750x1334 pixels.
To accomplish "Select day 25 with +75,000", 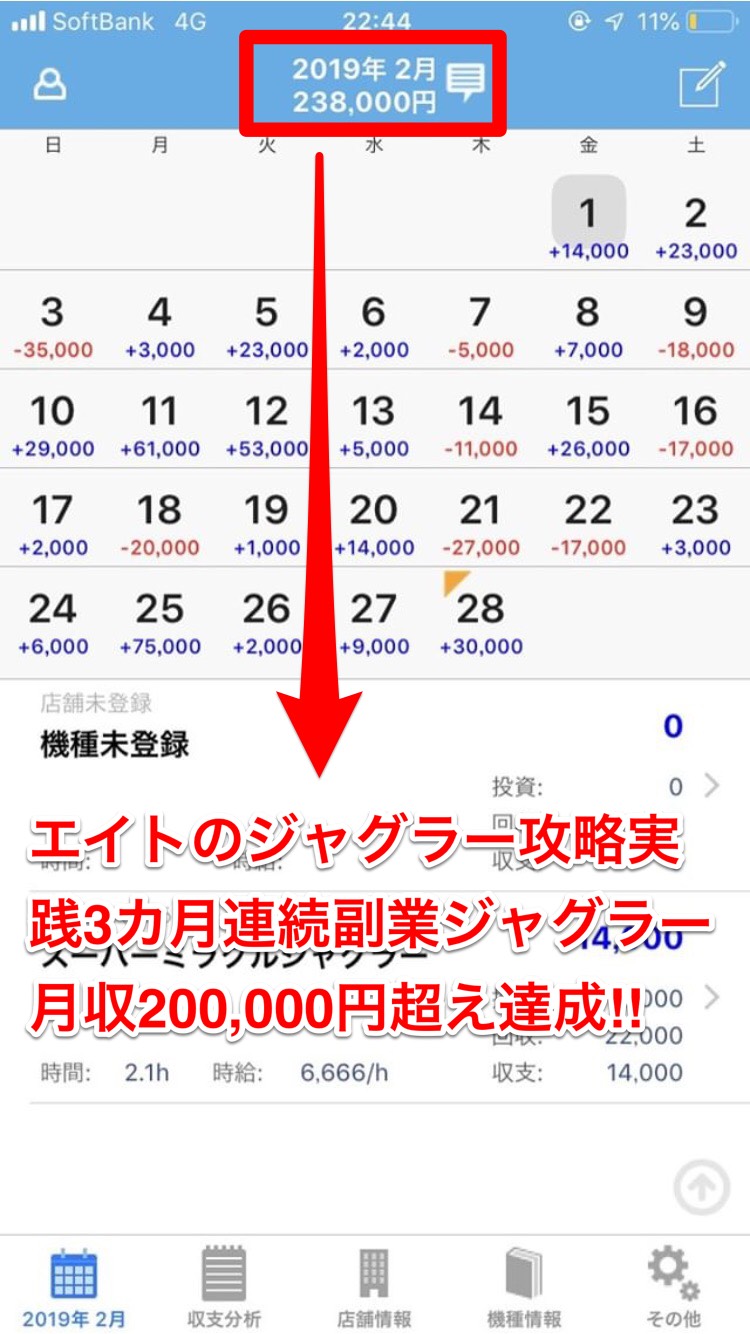I will pyautogui.click(x=160, y=620).
